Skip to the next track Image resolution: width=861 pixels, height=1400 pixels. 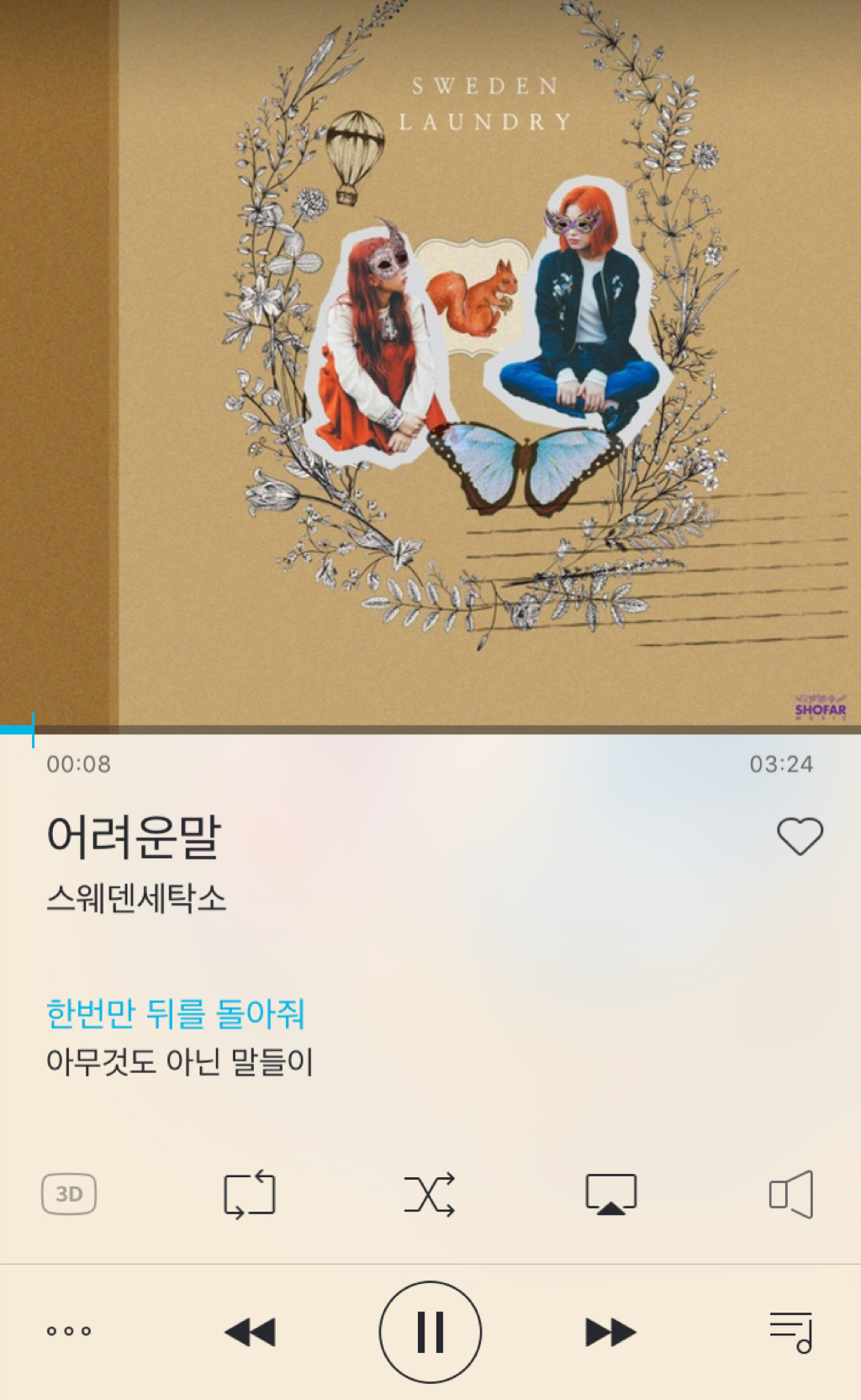pos(610,1332)
